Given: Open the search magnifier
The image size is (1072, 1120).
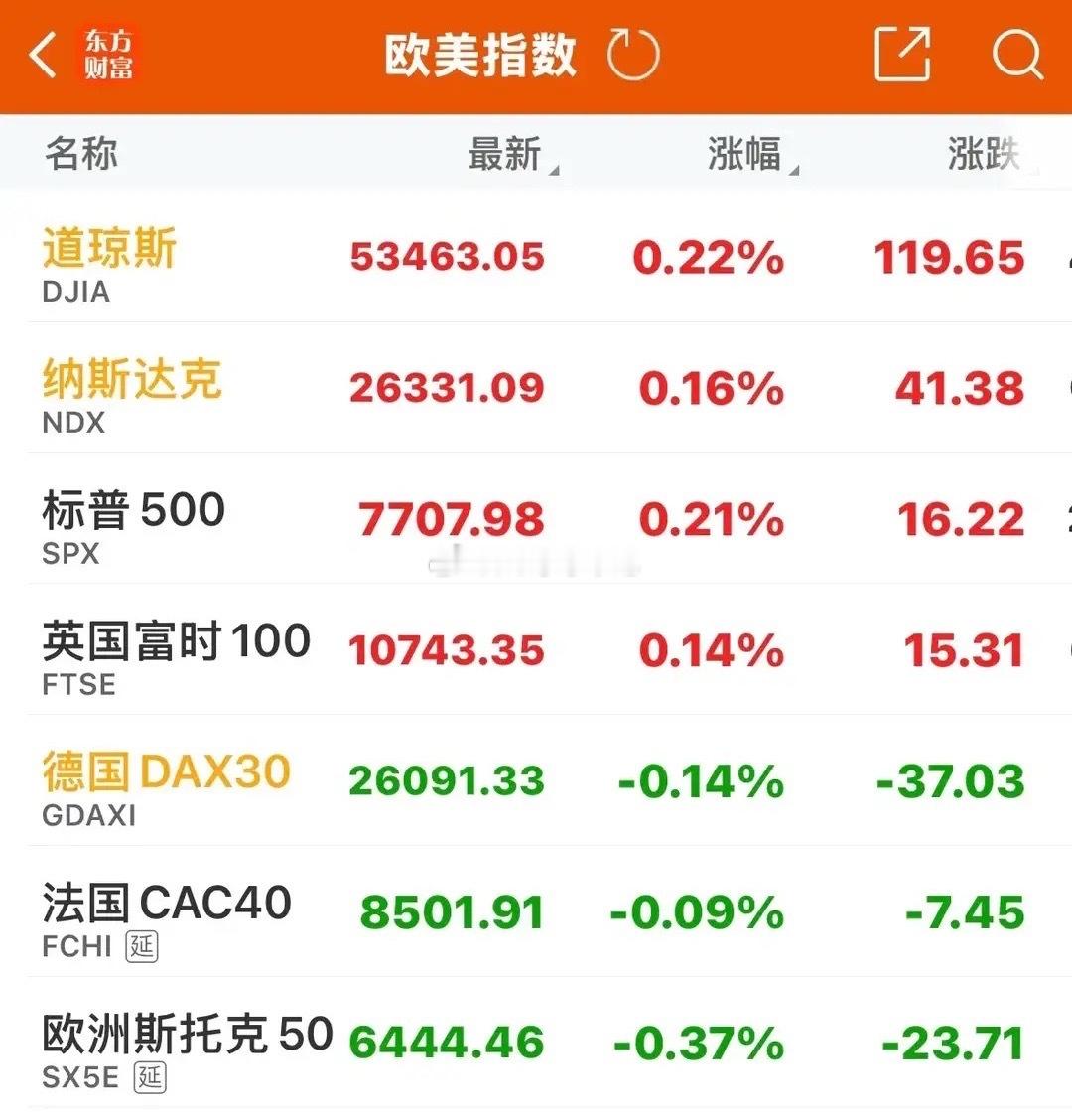Looking at the screenshot, I should pyautogui.click(x=1017, y=55).
